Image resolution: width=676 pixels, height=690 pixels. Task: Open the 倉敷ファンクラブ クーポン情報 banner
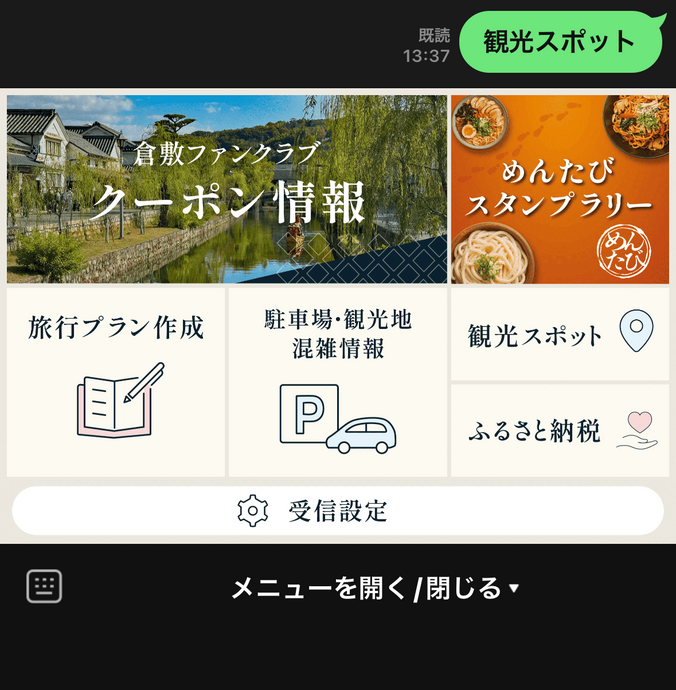tap(227, 190)
